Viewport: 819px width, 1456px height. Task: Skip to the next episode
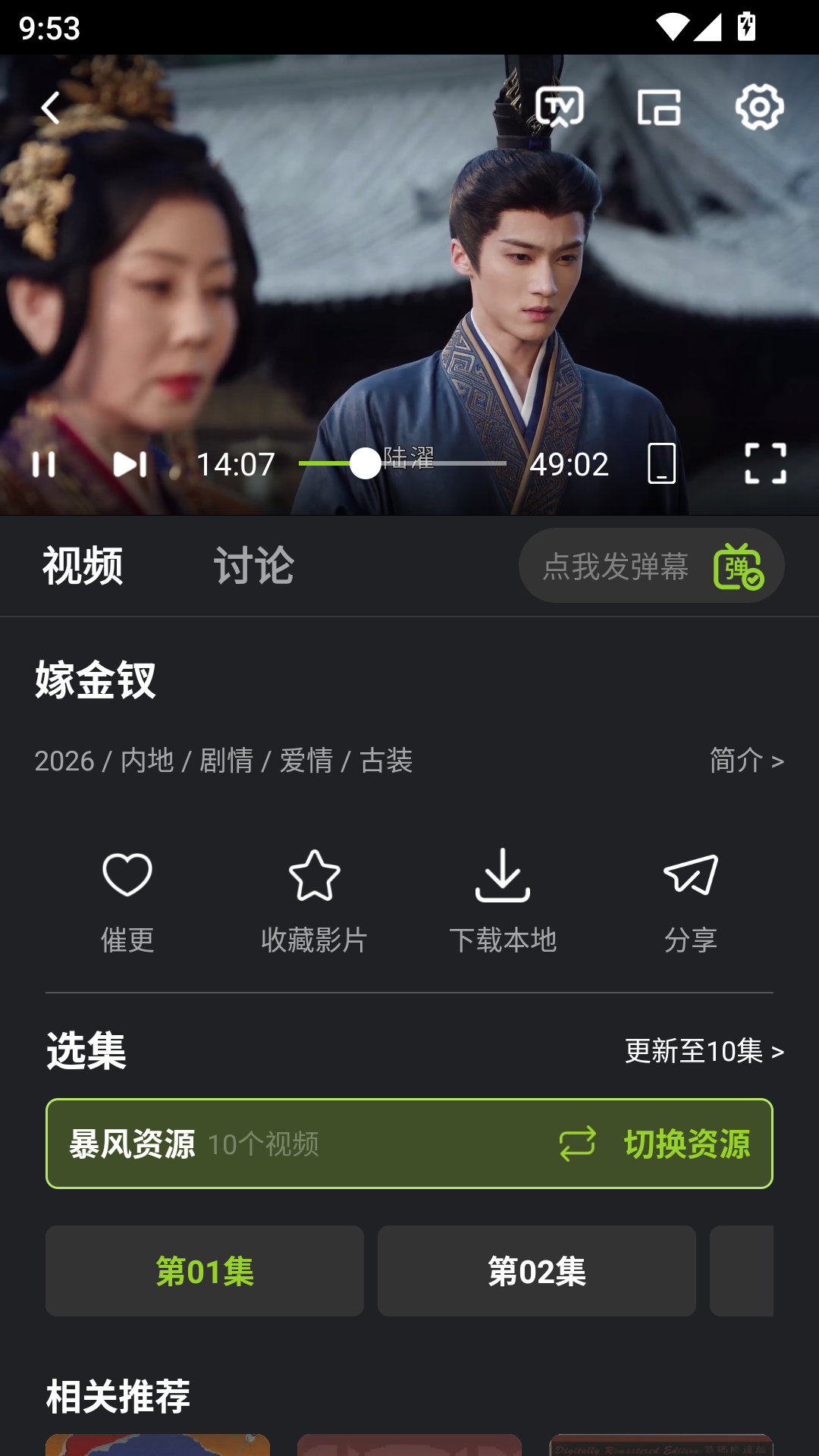pos(130,464)
